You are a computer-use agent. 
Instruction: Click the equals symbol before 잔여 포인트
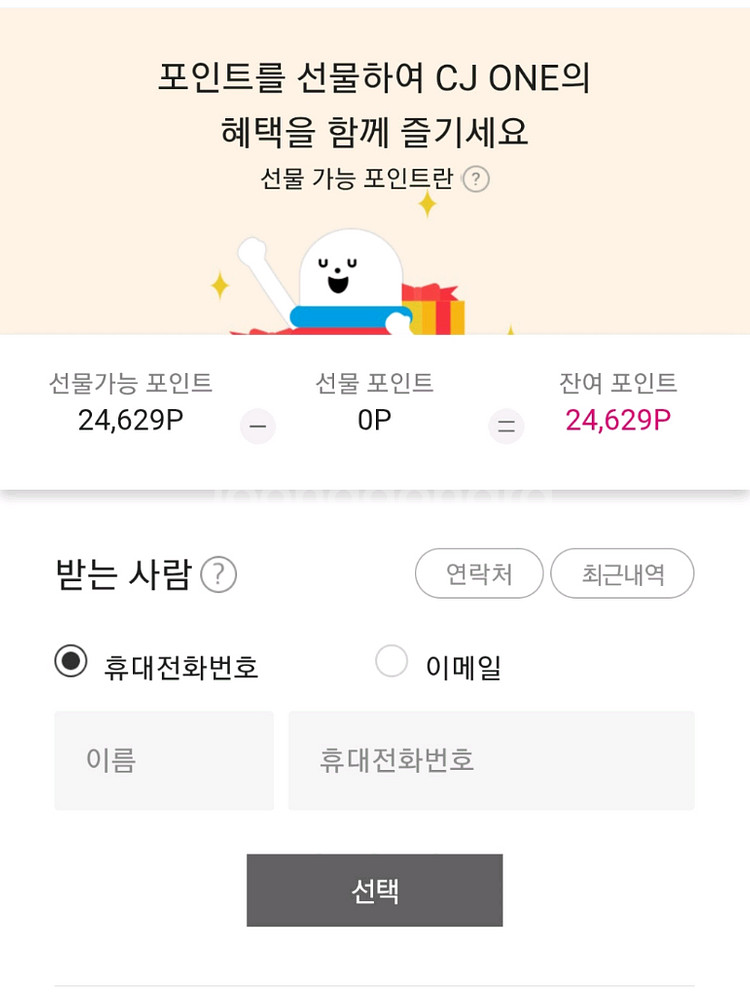click(x=506, y=426)
